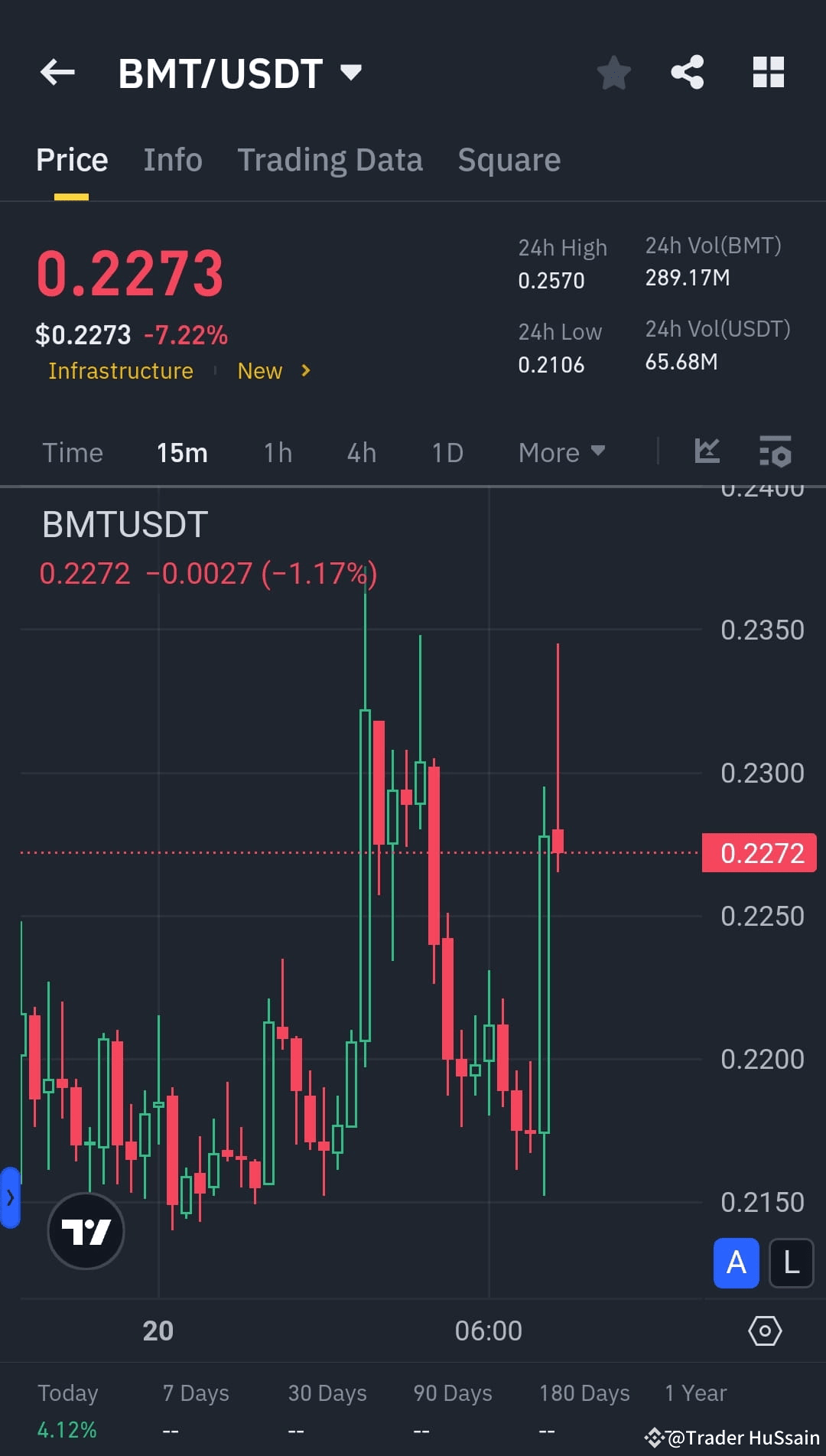This screenshot has height=1456, width=826.
Task: Toggle auto scale with the A button
Action: (735, 1263)
